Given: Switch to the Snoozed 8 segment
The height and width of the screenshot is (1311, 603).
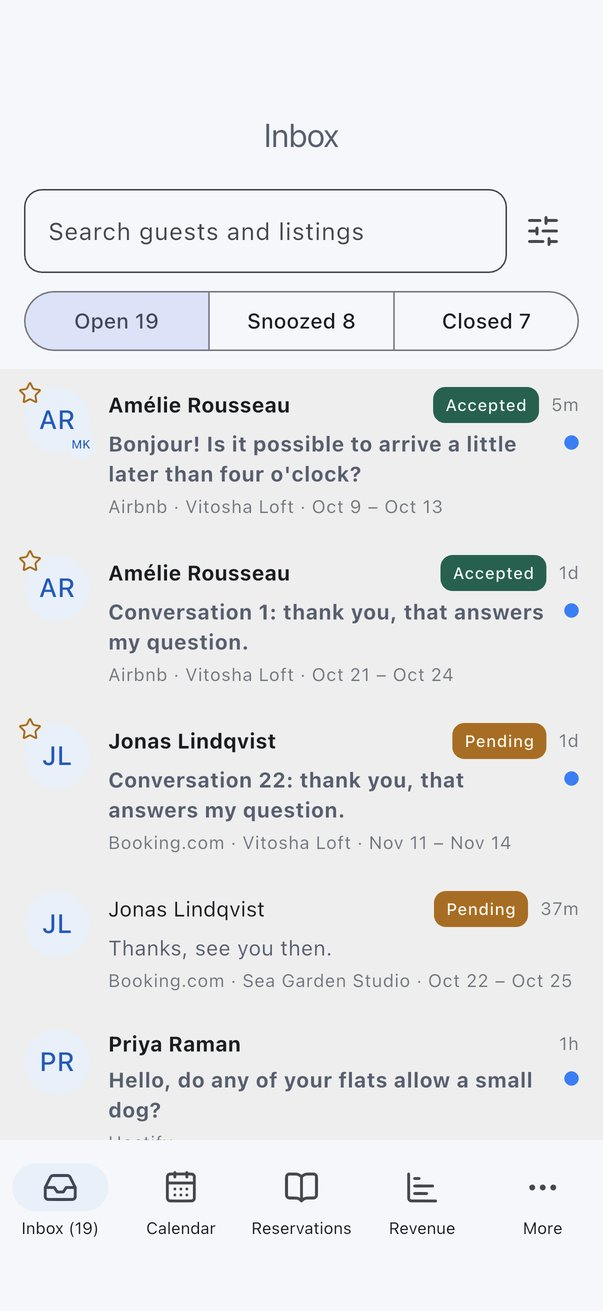Looking at the screenshot, I should (301, 321).
